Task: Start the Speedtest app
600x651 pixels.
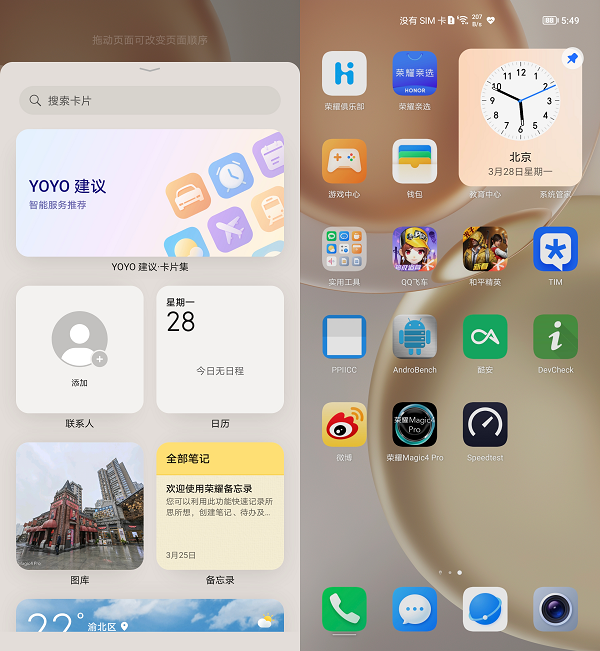Action: (x=485, y=425)
